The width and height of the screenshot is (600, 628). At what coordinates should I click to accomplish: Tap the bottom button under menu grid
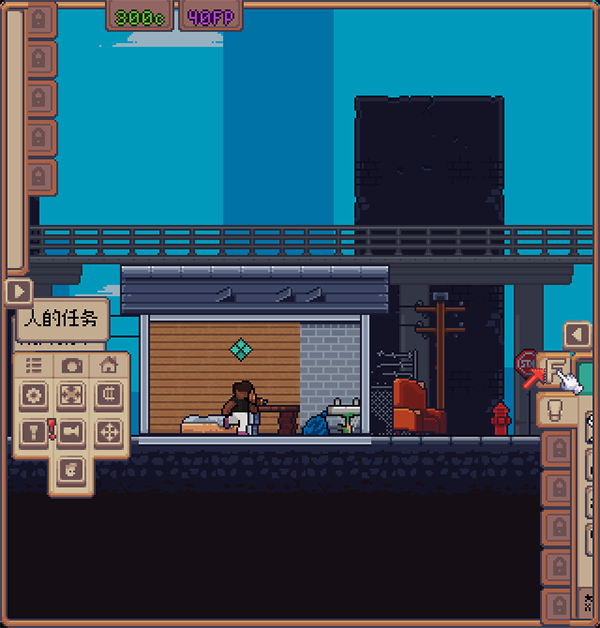71,470
